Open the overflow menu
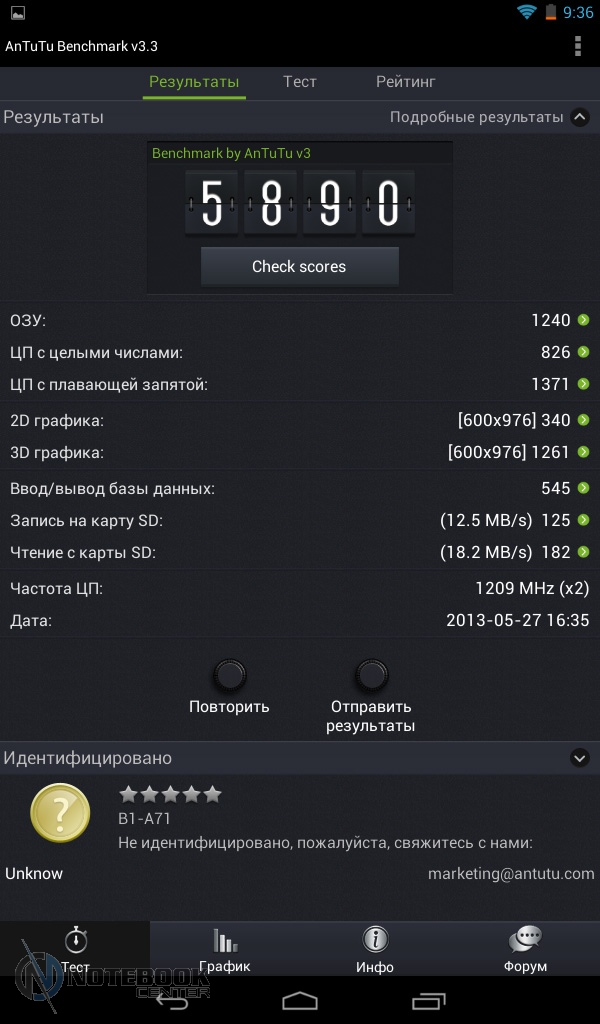The width and height of the screenshot is (600, 1024). point(578,46)
